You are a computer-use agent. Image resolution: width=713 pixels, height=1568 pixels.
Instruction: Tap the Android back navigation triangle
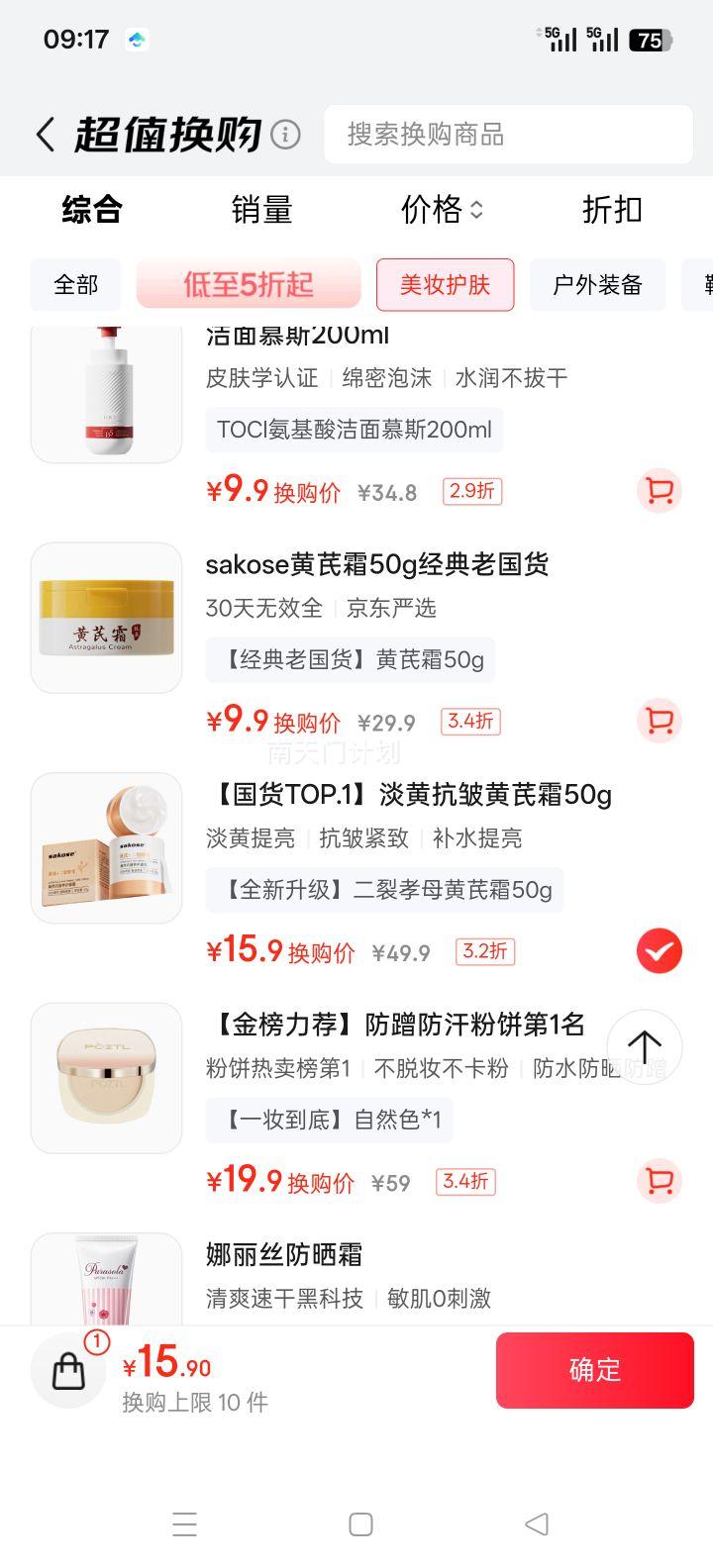coord(536,1525)
